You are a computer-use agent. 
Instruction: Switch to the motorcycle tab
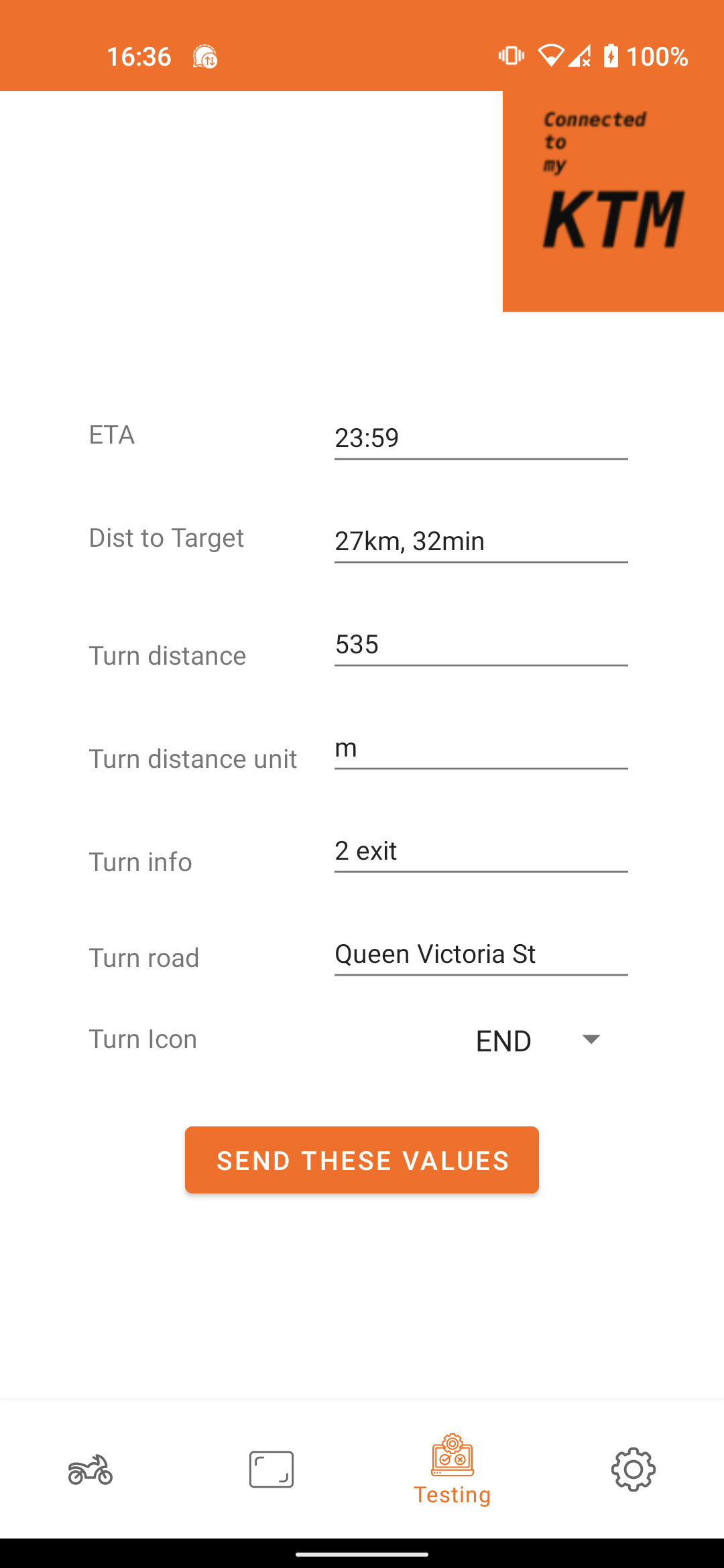pos(90,1469)
